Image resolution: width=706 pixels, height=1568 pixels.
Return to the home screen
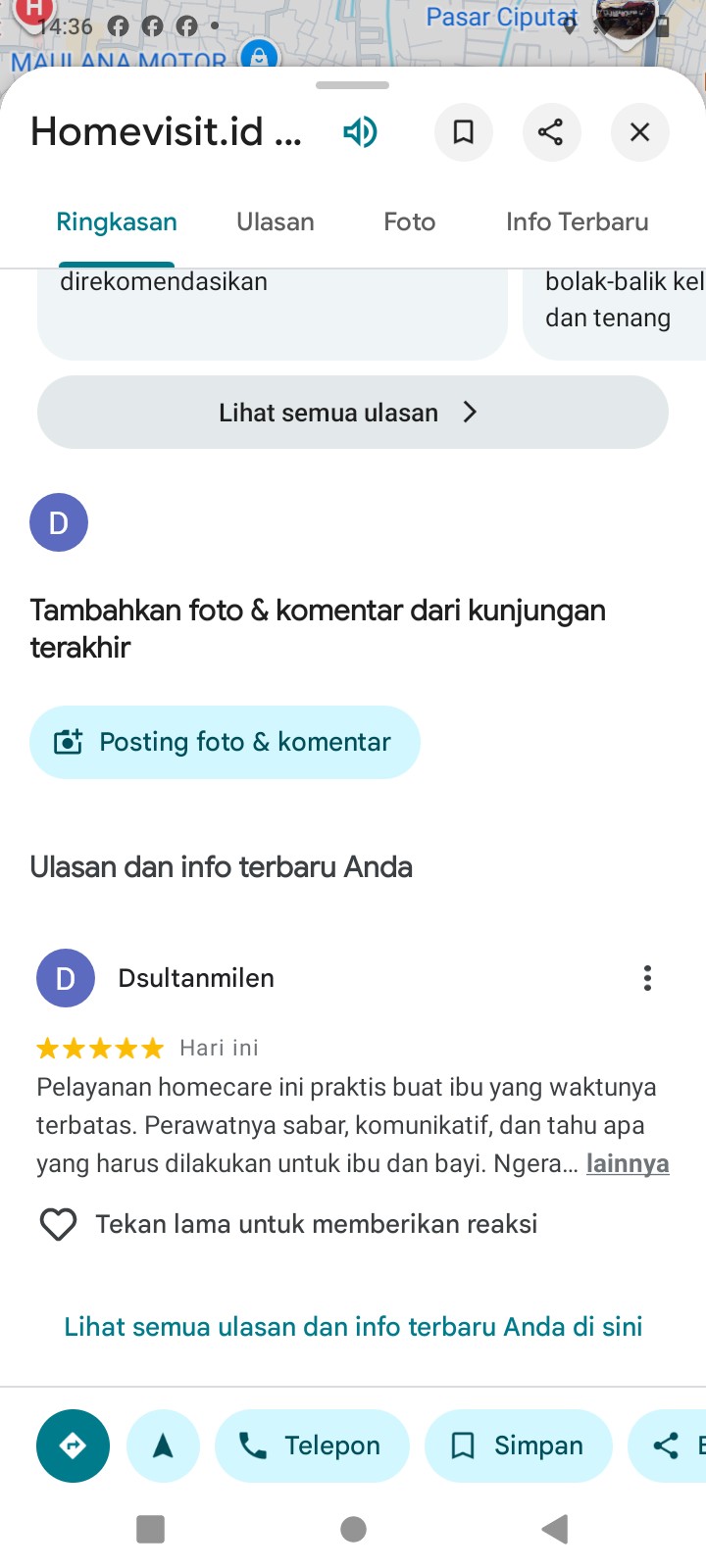coord(353,1529)
